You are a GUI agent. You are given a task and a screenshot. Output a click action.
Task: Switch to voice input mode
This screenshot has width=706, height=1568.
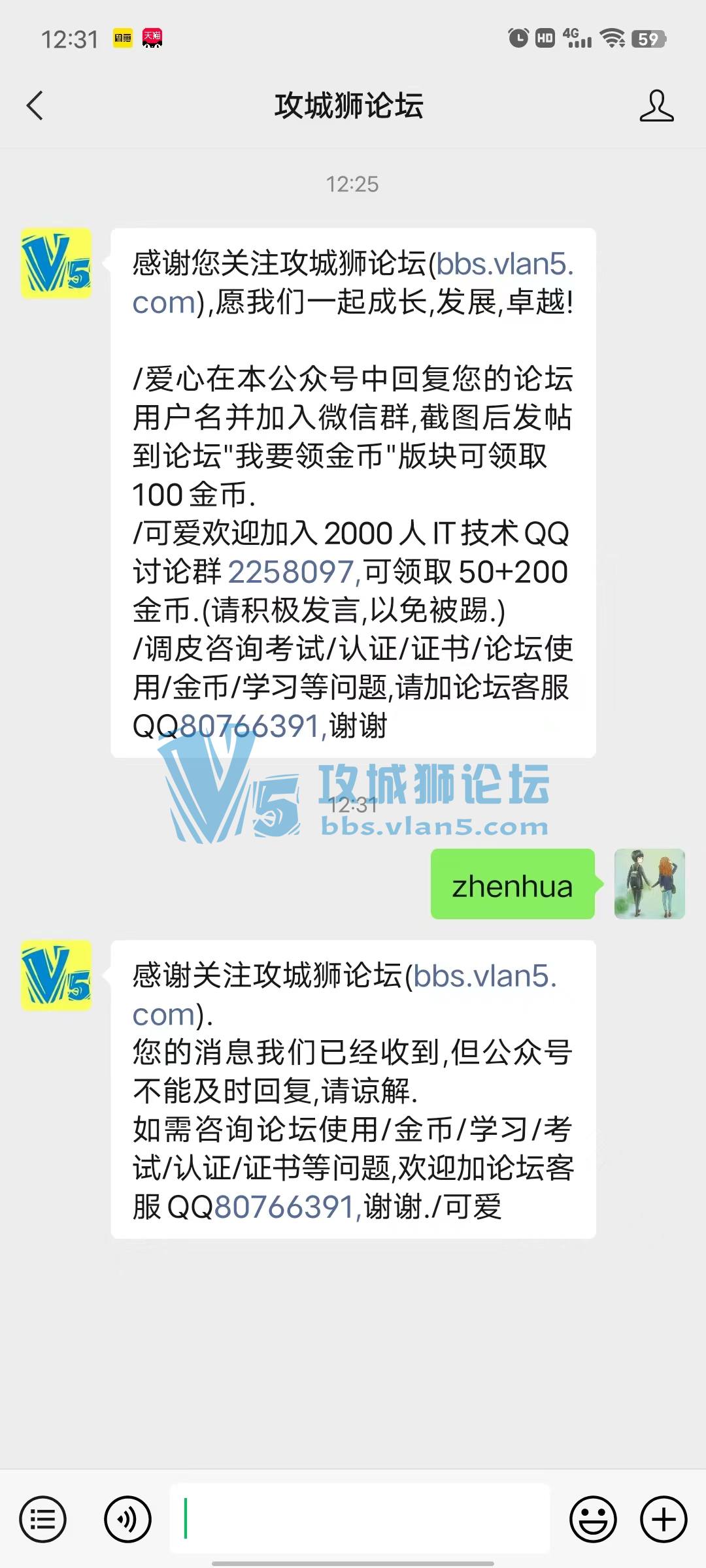[127, 1520]
